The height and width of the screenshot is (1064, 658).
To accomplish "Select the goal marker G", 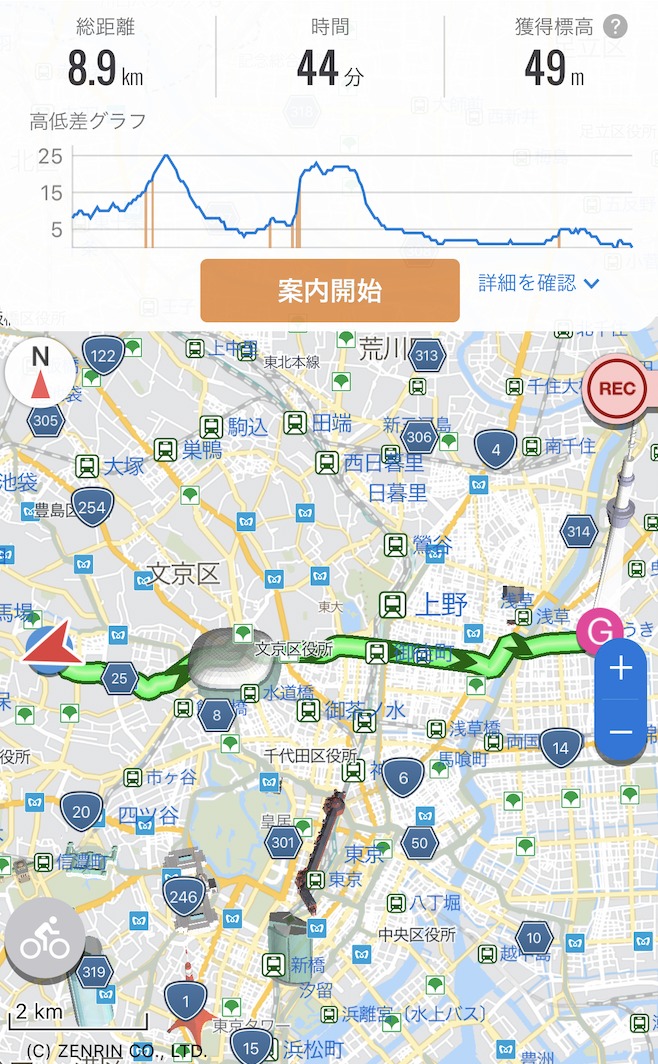I will (x=600, y=631).
